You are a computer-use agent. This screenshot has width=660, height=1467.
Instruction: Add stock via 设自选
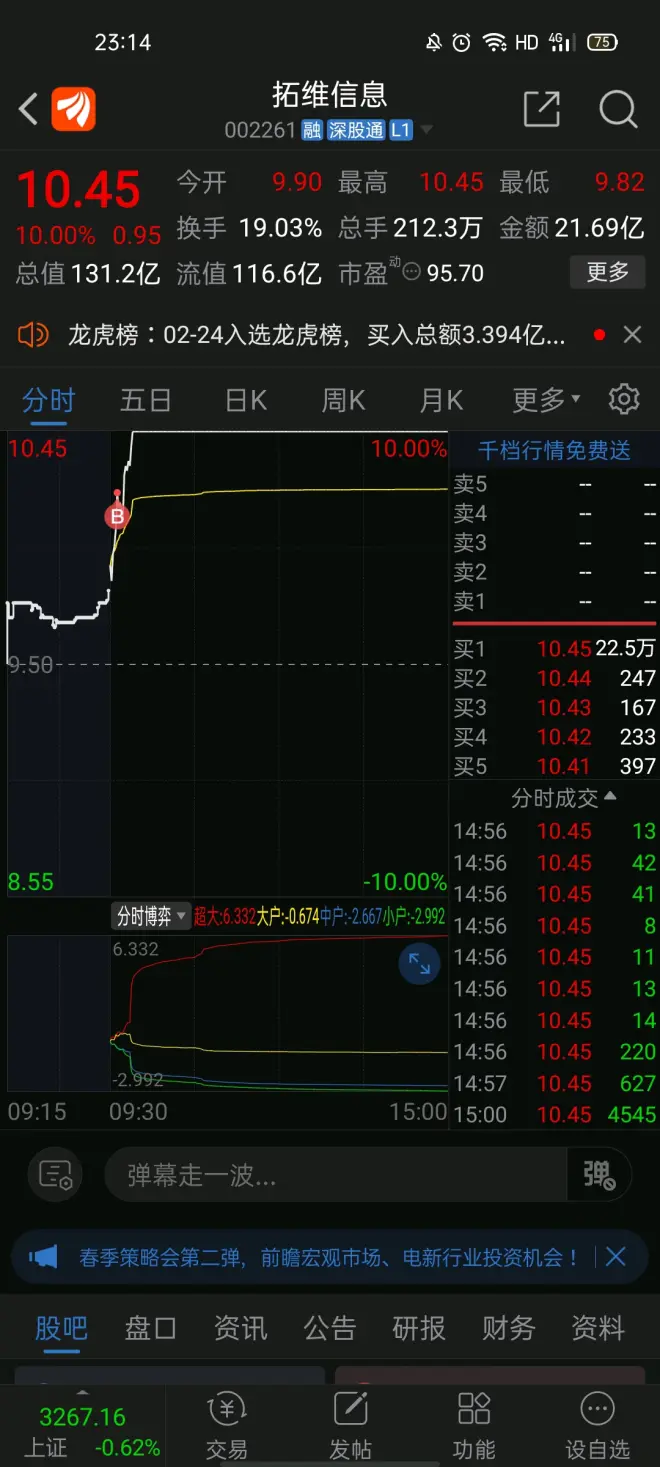[x=598, y=1425]
